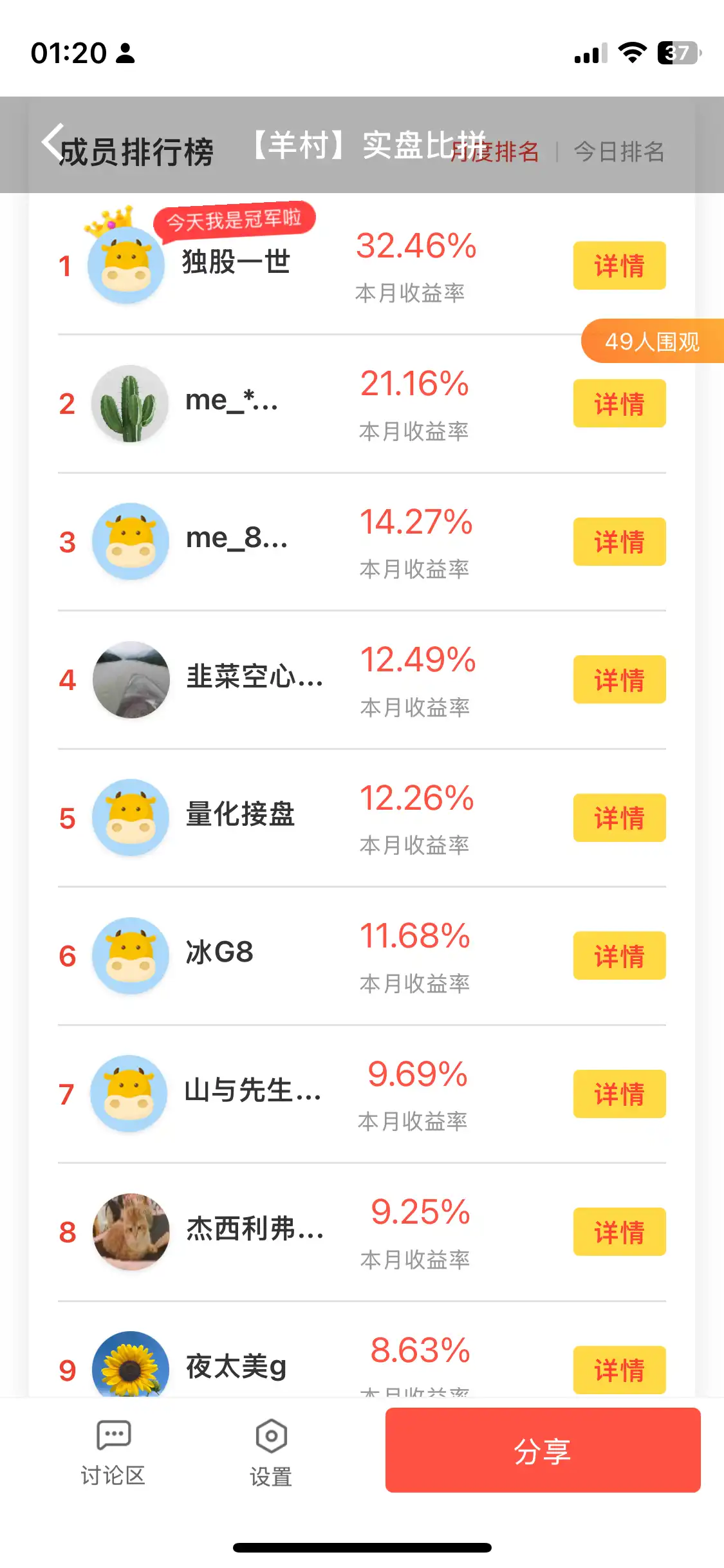This screenshot has width=724, height=1568.
Task: Open 详情 for 量化接盘
Action: [619, 818]
